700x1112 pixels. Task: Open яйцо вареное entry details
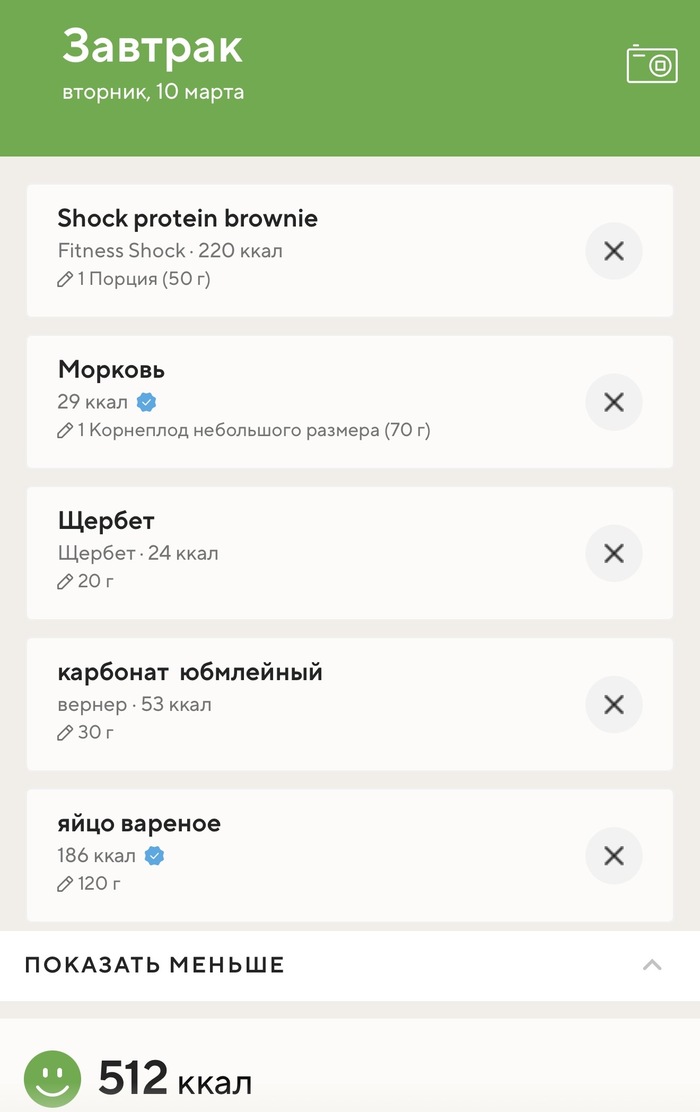139,824
